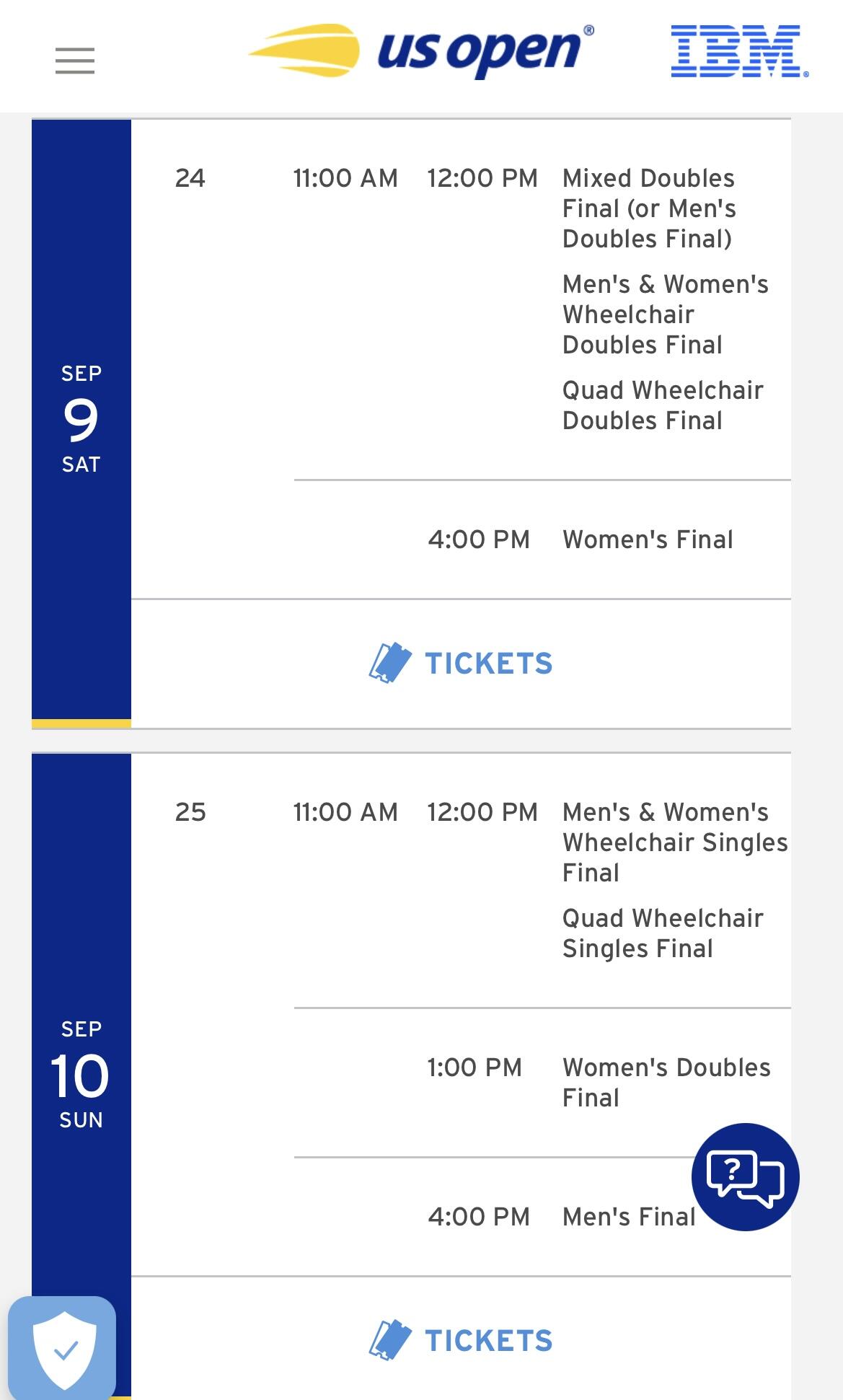
Task: Open the hamburger navigation menu
Action: point(75,61)
